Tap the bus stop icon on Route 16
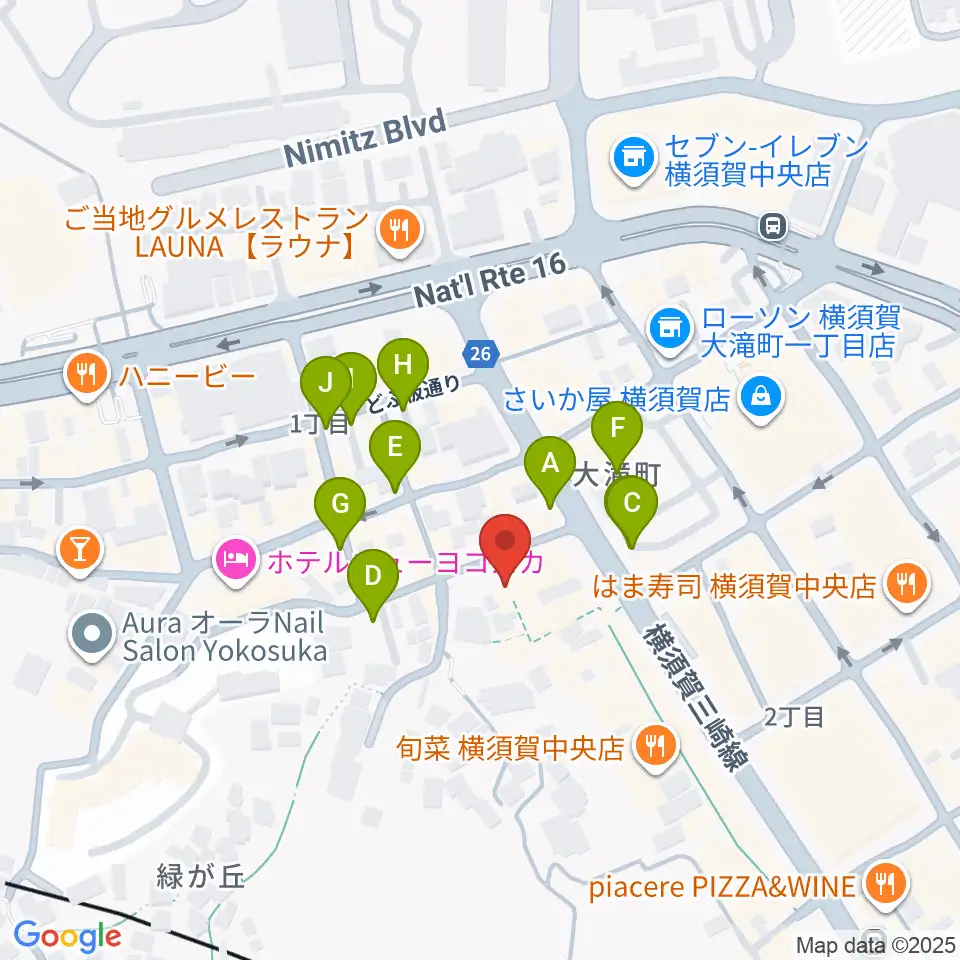 click(x=773, y=227)
